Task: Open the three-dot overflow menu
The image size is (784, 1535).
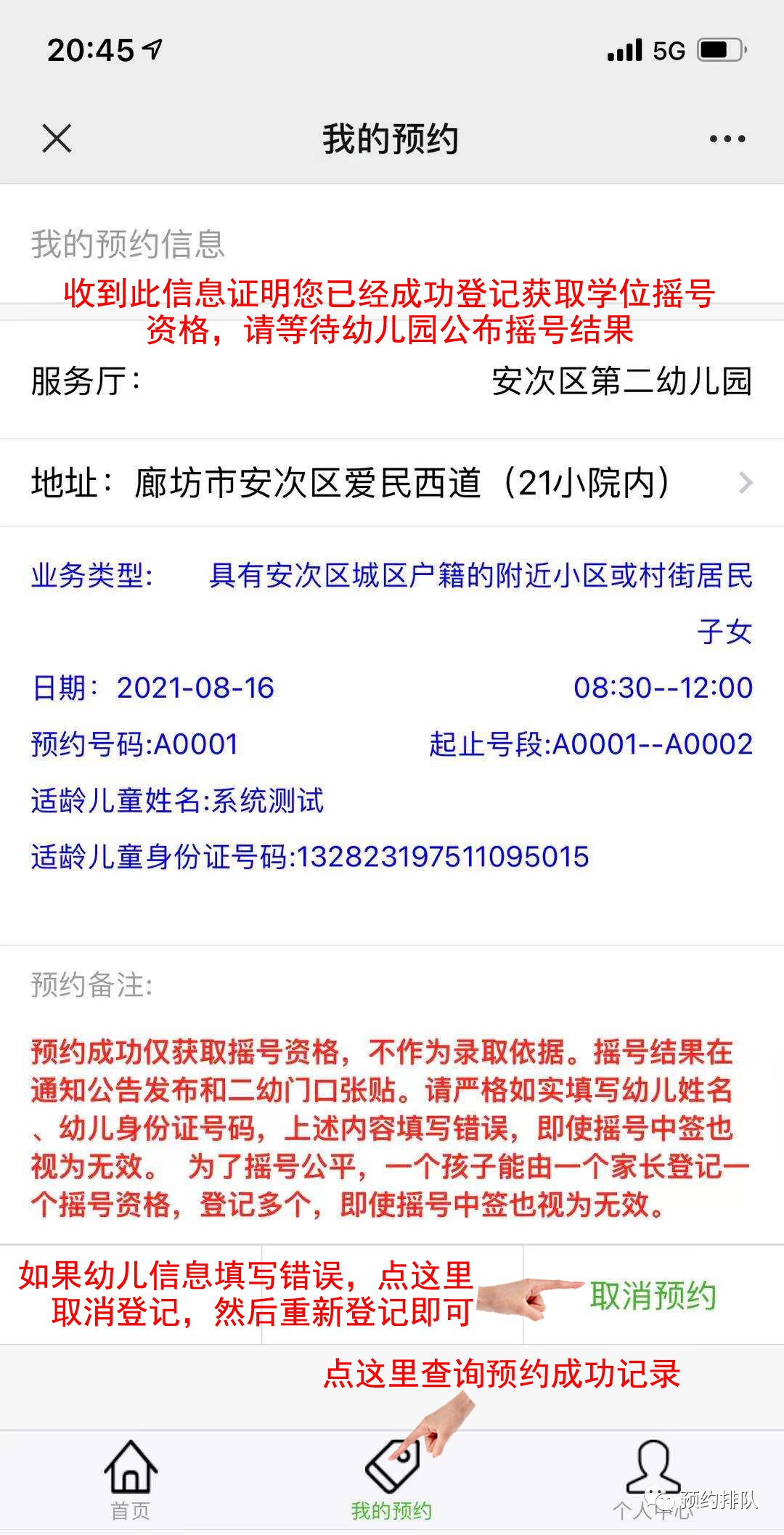Action: [727, 139]
